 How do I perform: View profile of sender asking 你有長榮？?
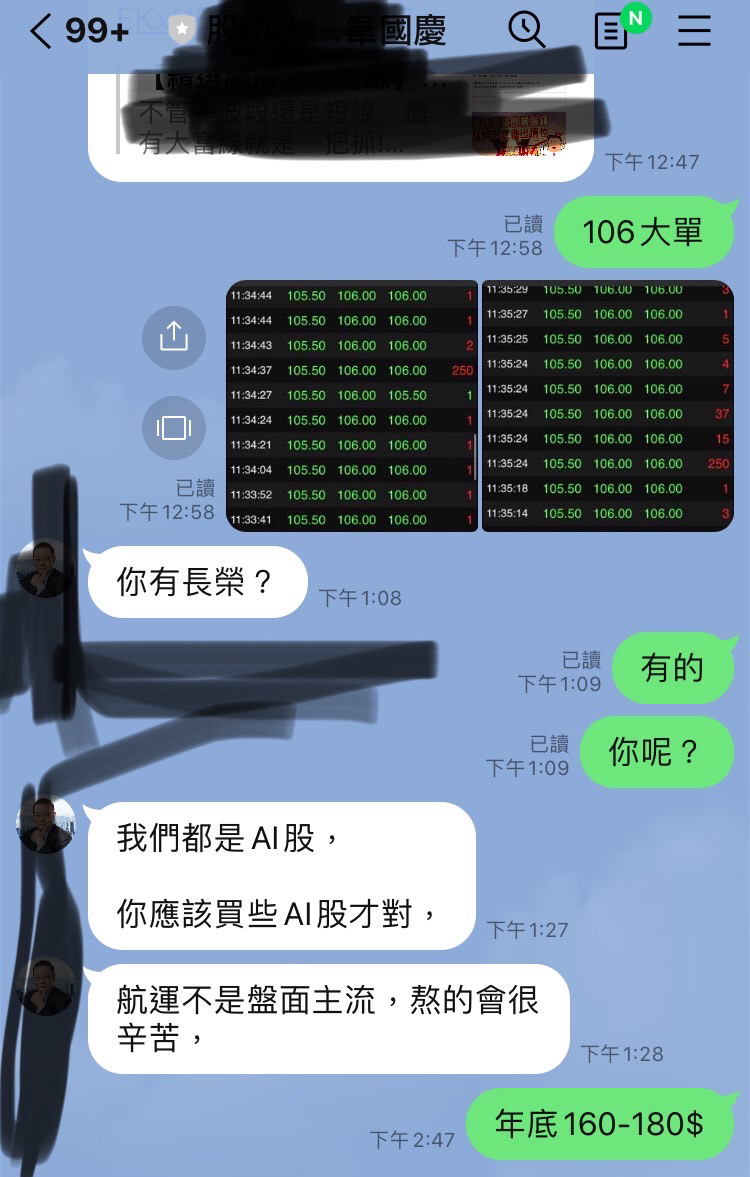45,570
